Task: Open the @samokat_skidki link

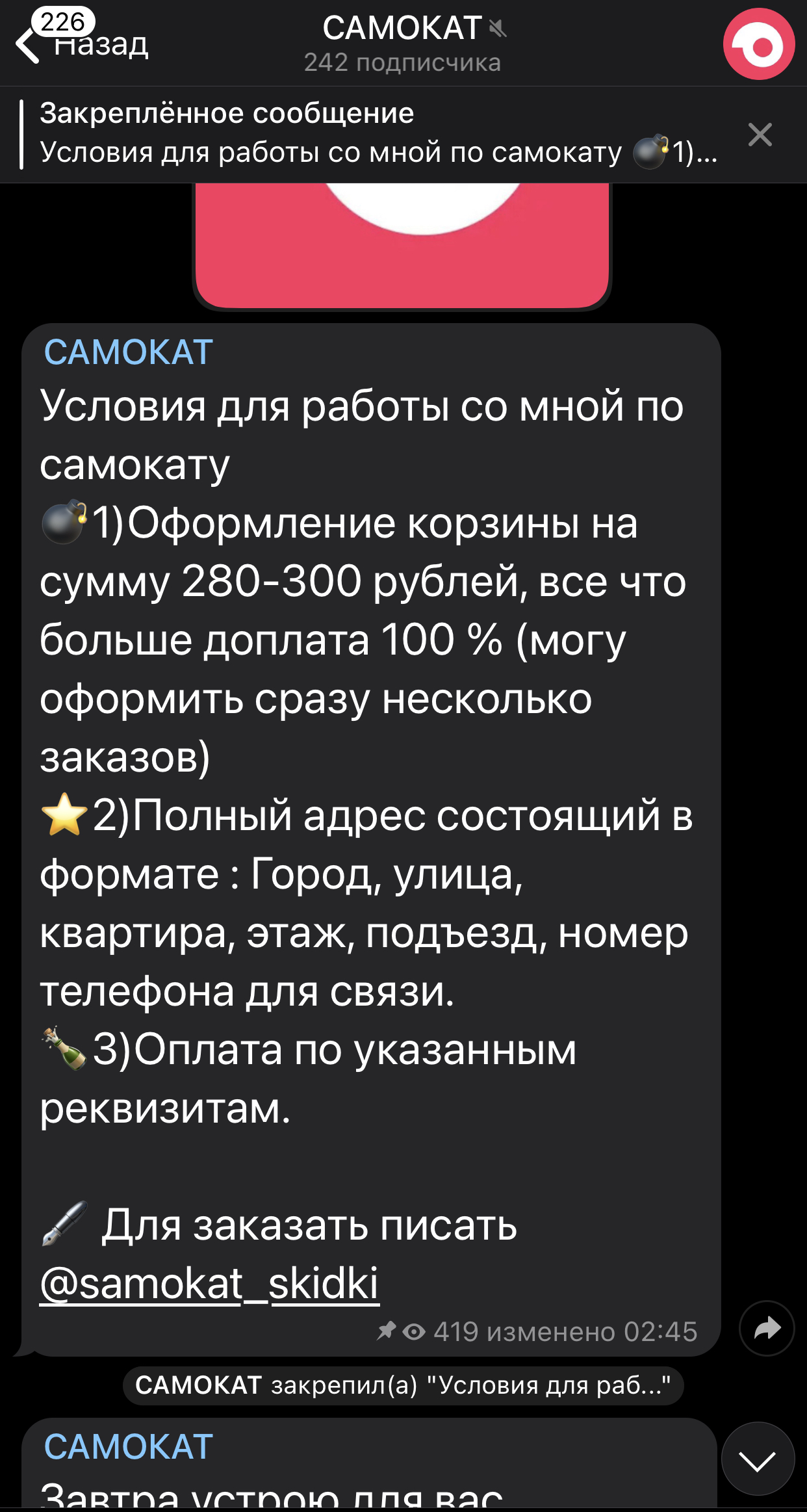Action: click(x=209, y=1284)
